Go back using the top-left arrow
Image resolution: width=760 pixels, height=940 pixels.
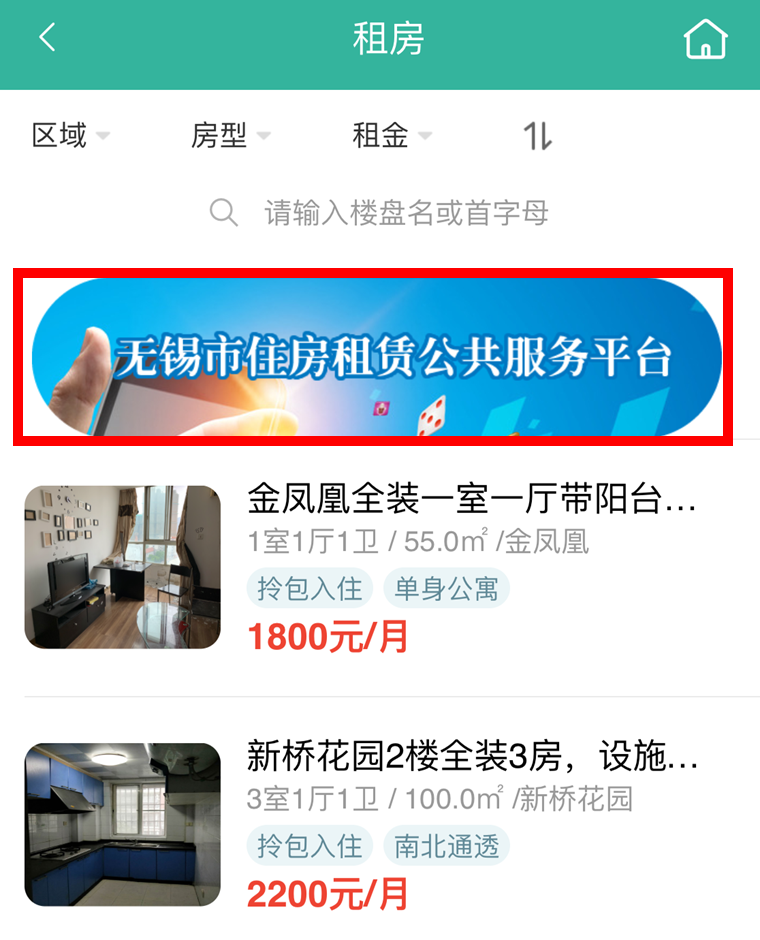point(46,39)
